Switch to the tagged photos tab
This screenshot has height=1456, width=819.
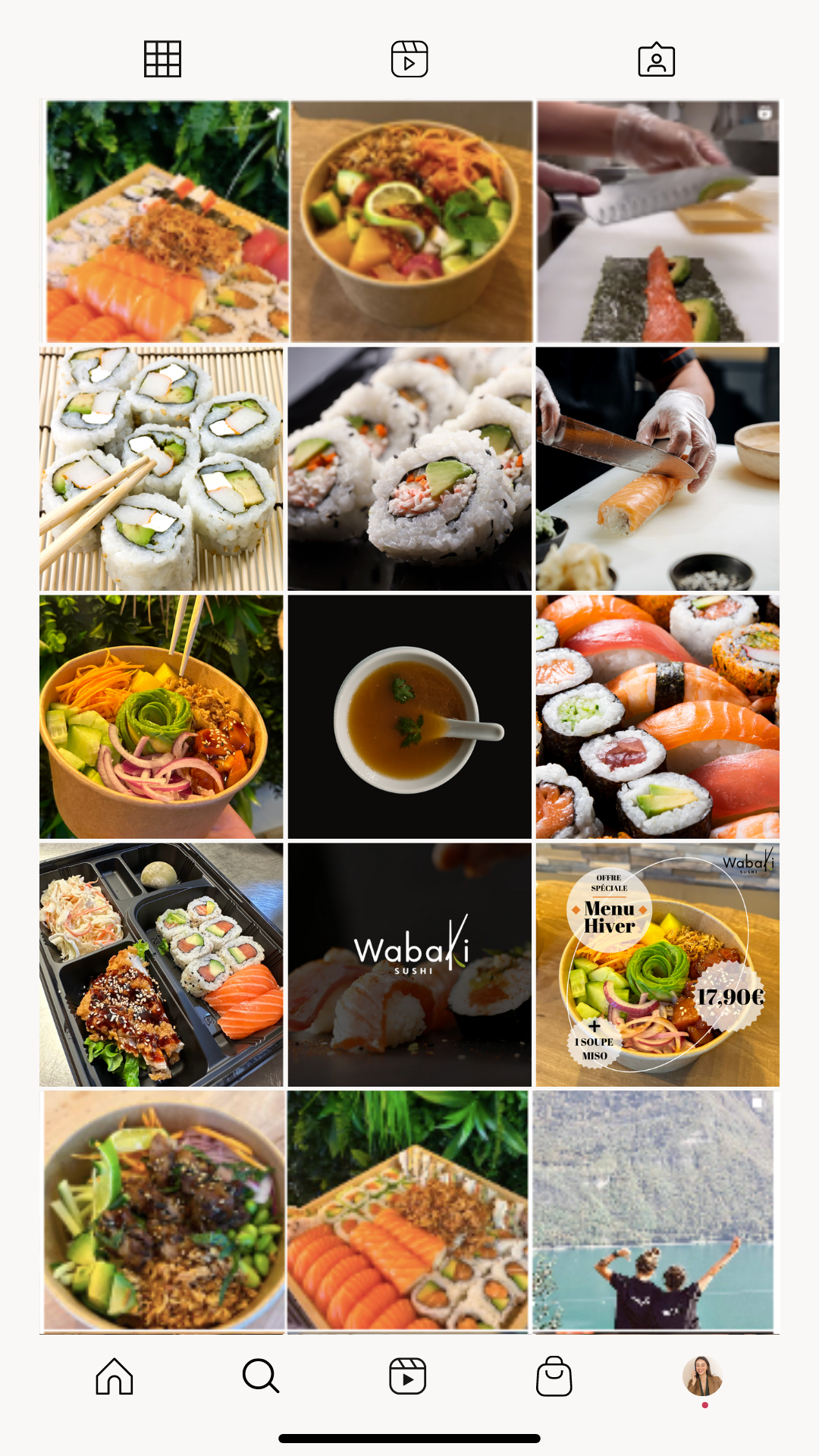coord(657,59)
